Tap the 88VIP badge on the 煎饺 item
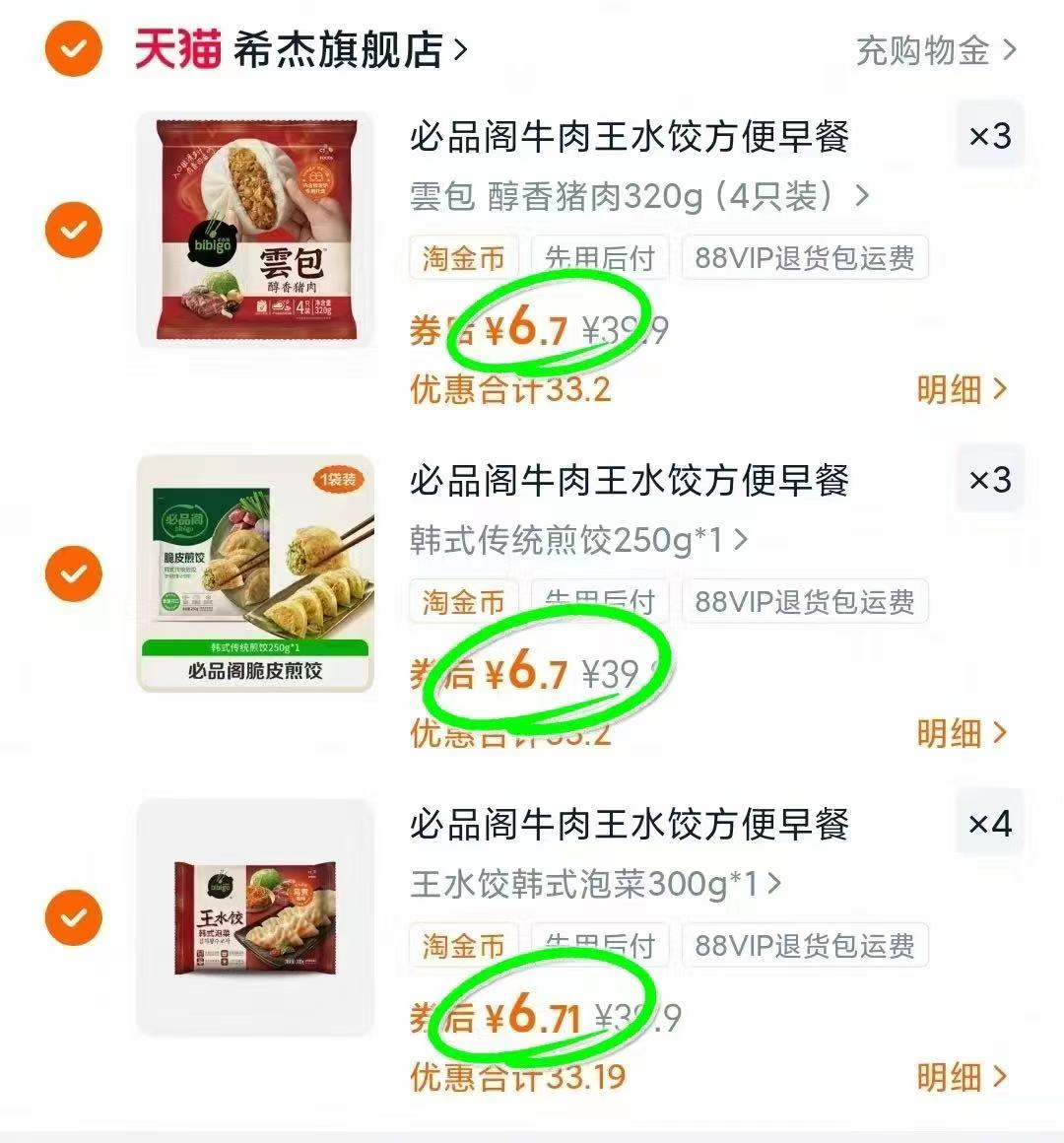Viewport: 1064px width, 1143px height. pyautogui.click(x=804, y=601)
